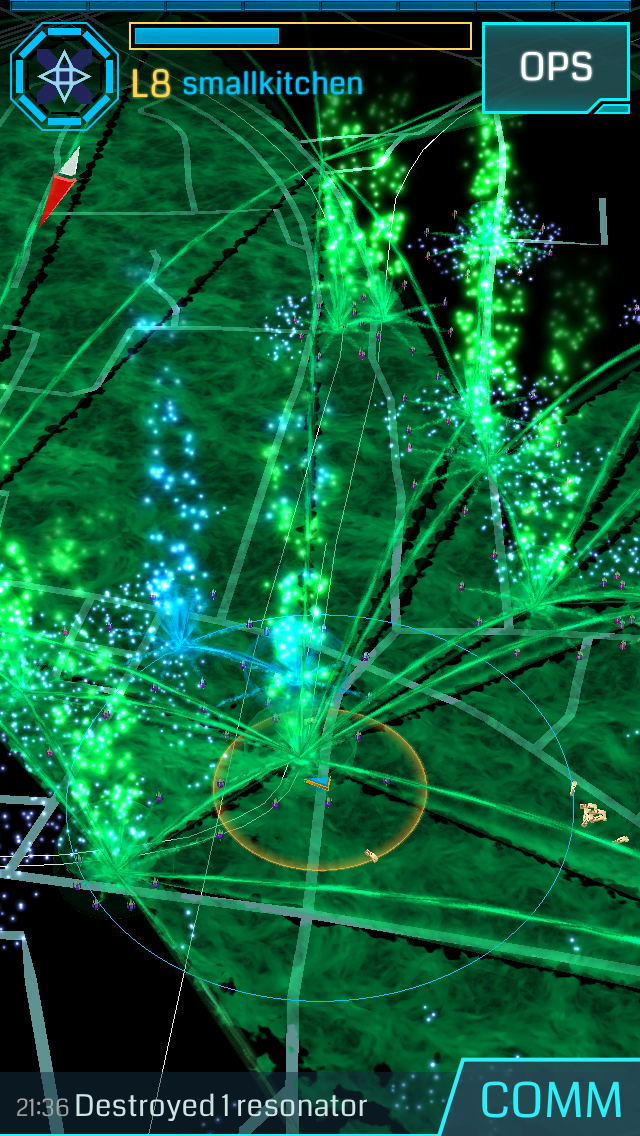Open the Destroyed 1 resonator message
Viewport: 640px width, 1136px height.
click(220, 1106)
